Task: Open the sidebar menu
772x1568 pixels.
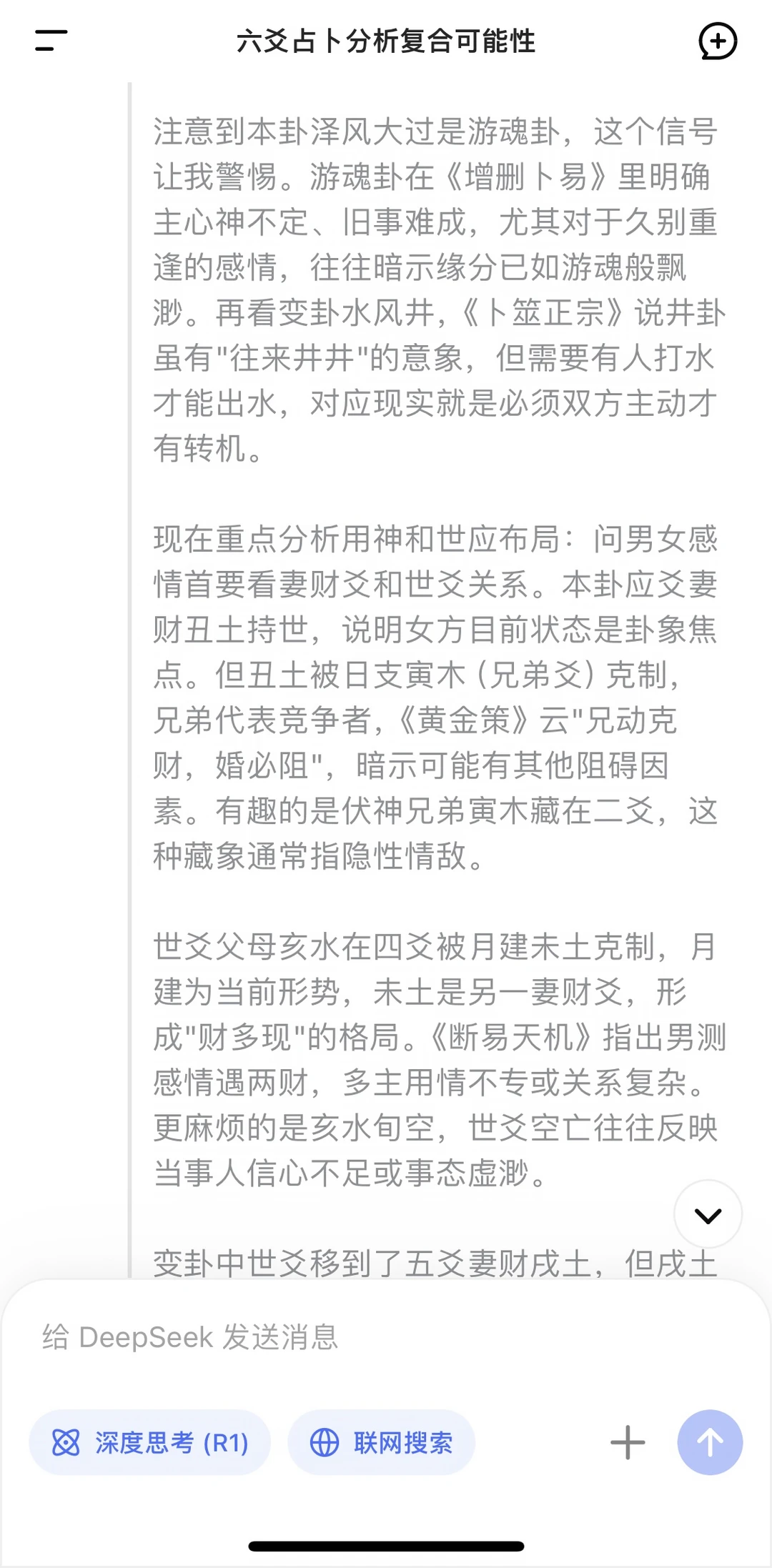Action: (51, 41)
